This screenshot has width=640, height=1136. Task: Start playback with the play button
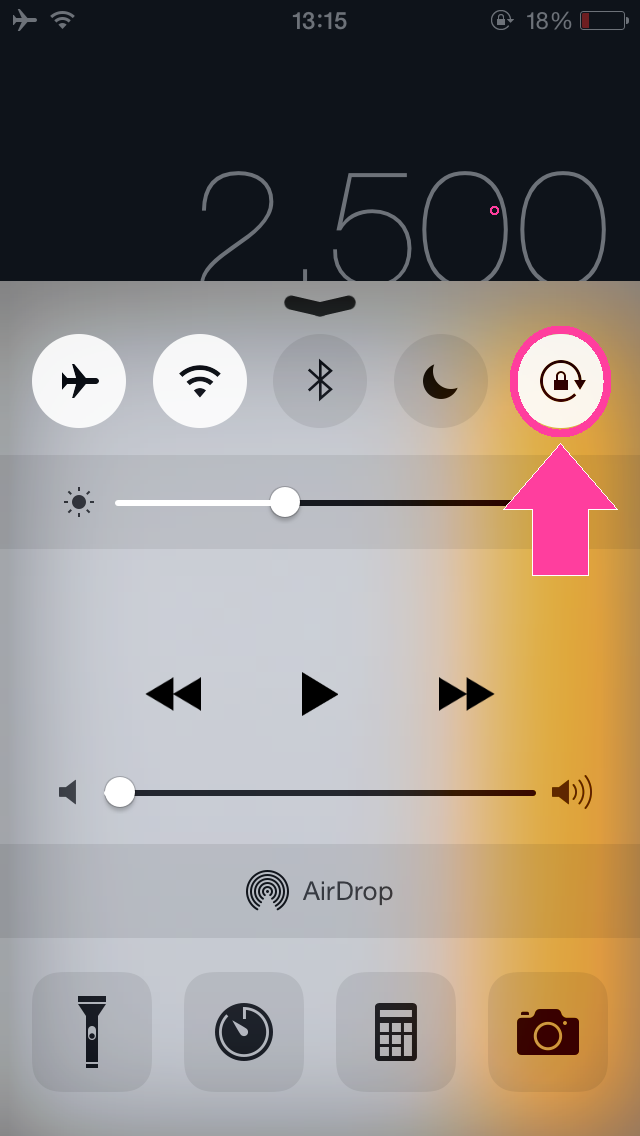[319, 693]
